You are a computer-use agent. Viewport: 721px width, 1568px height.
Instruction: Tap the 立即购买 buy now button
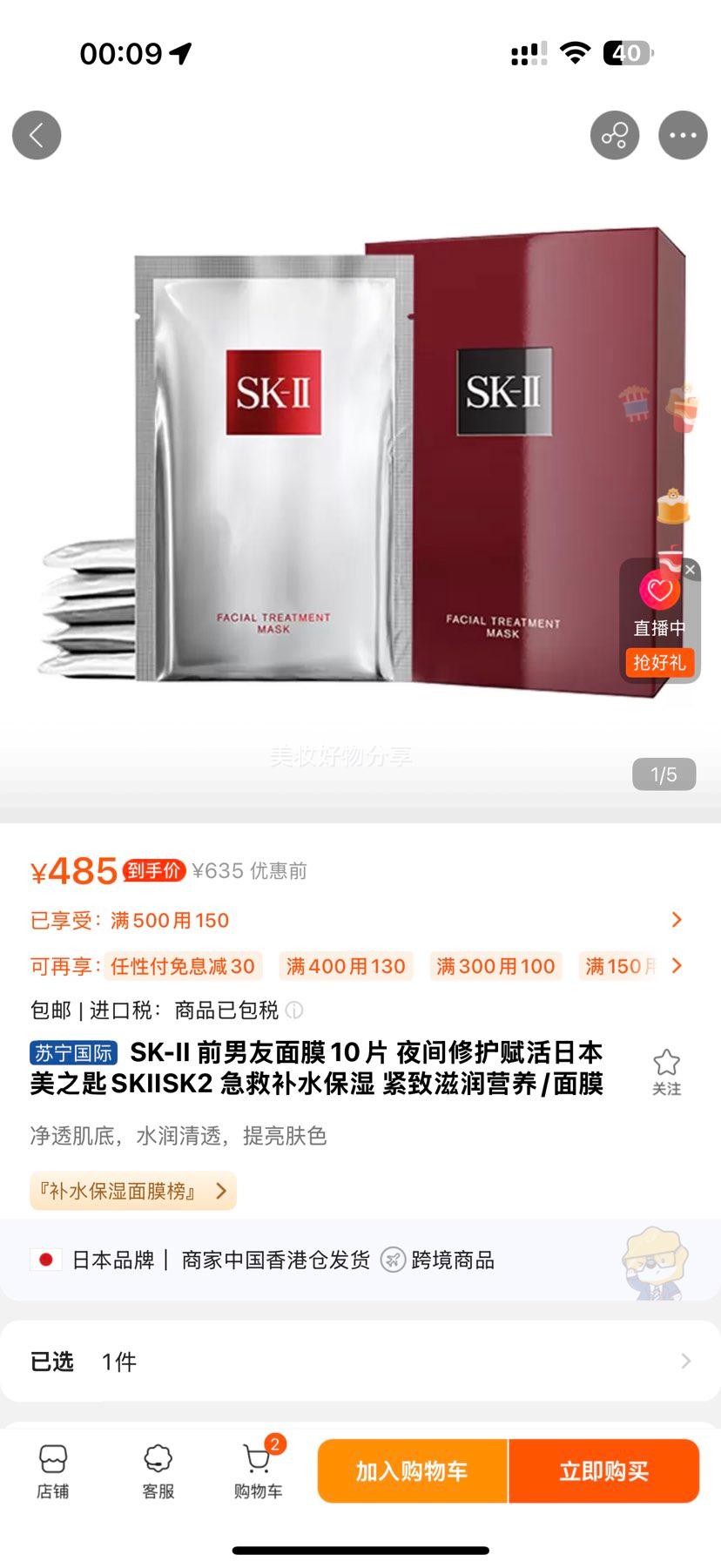pos(603,1472)
